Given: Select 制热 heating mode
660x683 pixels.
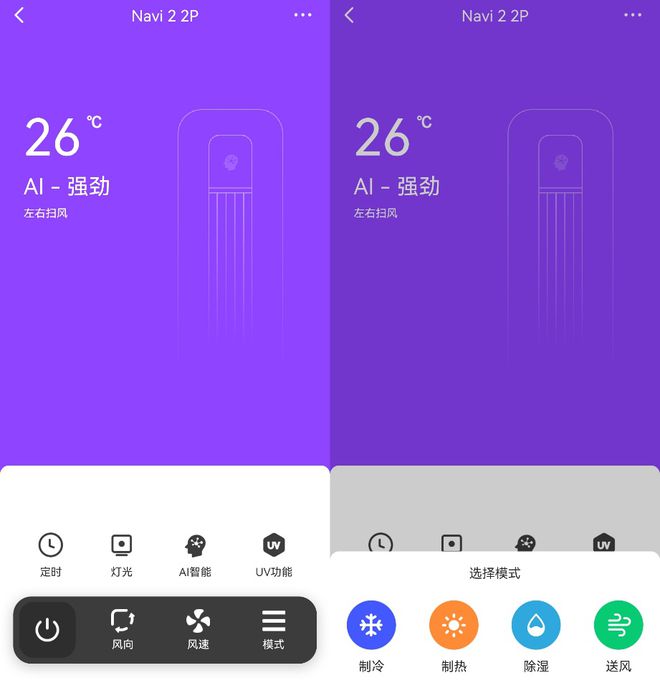Looking at the screenshot, I should (453, 626).
